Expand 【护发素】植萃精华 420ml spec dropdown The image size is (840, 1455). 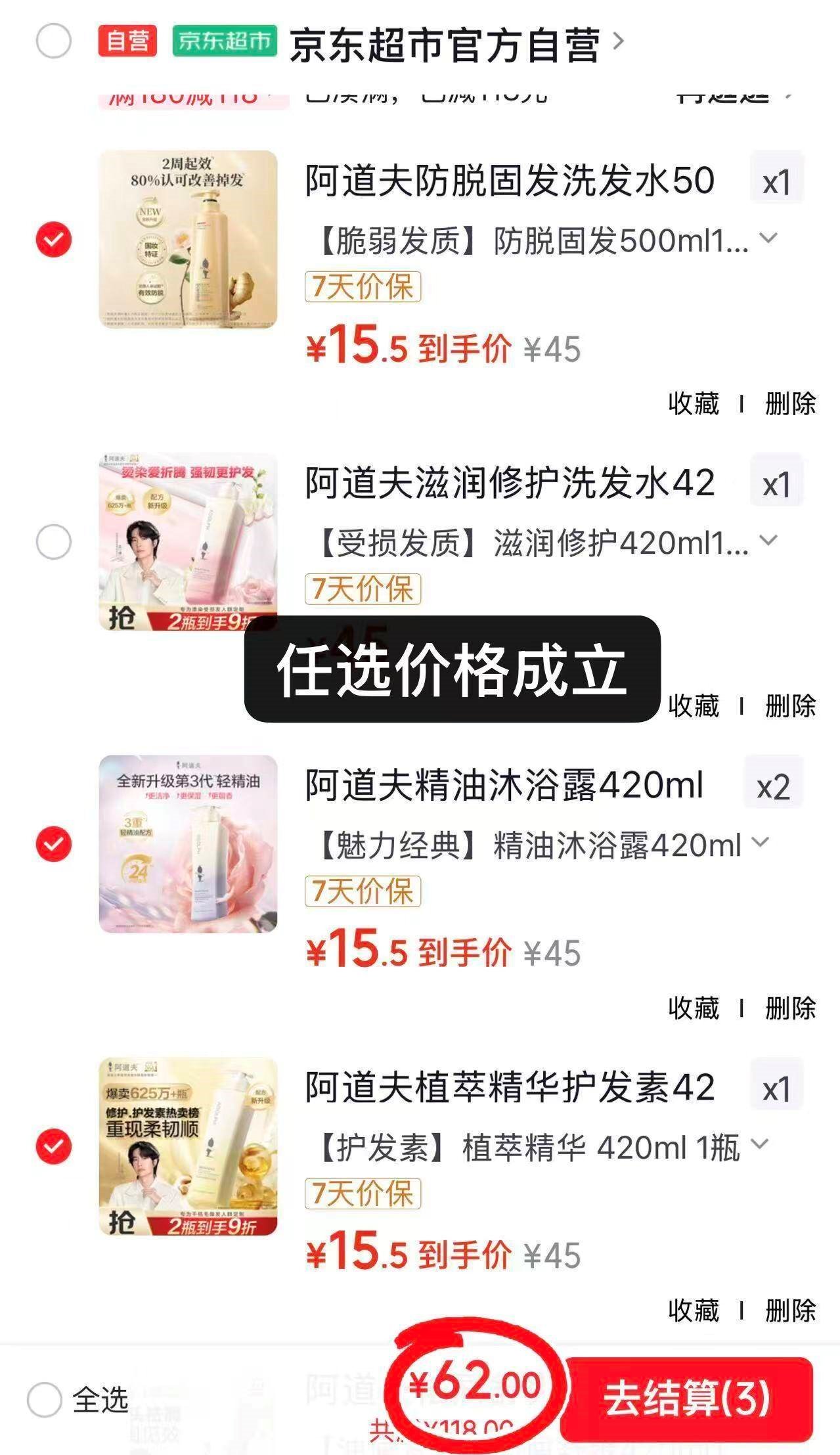[x=760, y=1145]
